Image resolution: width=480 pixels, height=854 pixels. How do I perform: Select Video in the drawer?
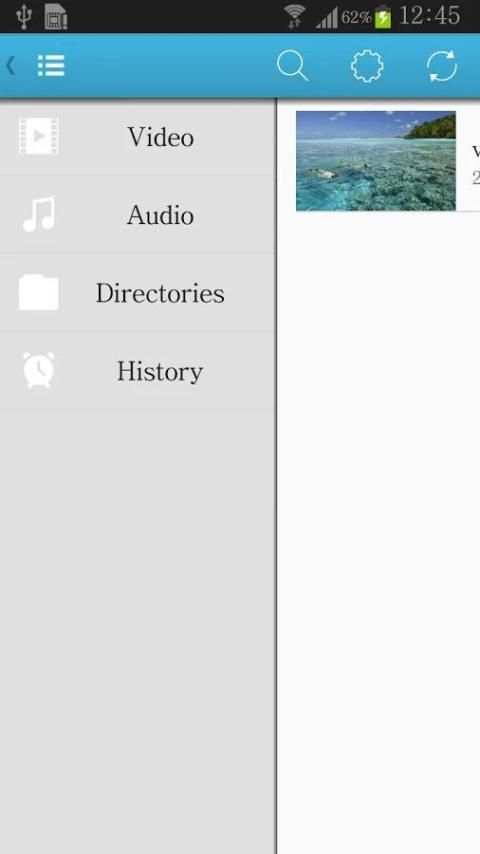point(137,137)
